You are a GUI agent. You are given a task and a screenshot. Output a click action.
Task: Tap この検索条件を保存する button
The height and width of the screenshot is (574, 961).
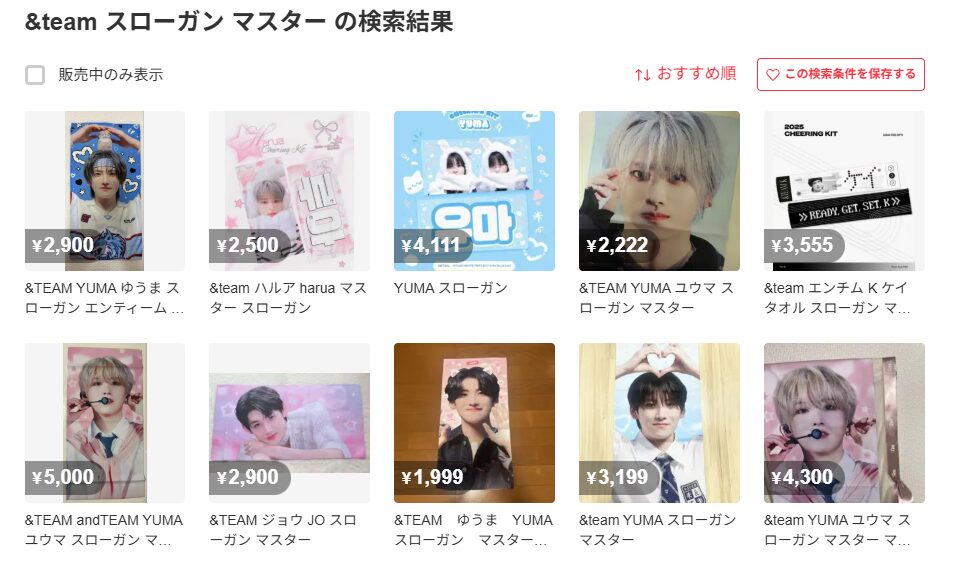(x=840, y=74)
